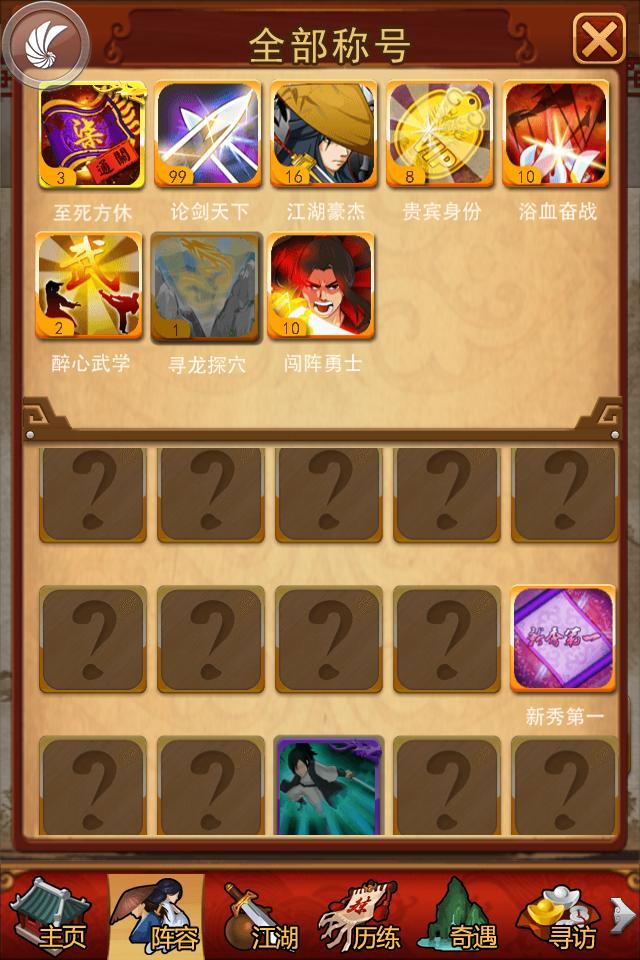Select the 浴血奋战 title
Image resolution: width=640 pixels, height=960 pixels.
(x=556, y=135)
